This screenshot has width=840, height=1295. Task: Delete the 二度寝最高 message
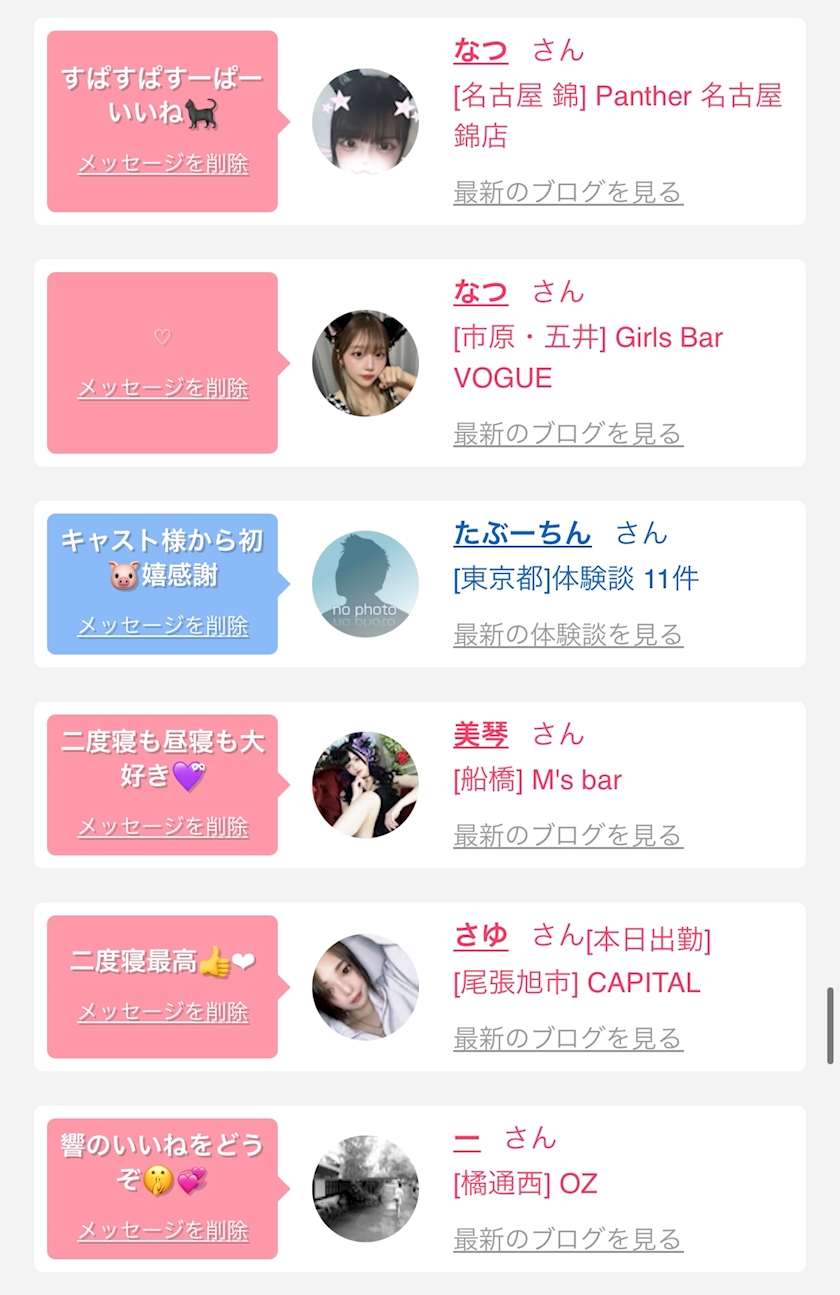click(x=163, y=1012)
